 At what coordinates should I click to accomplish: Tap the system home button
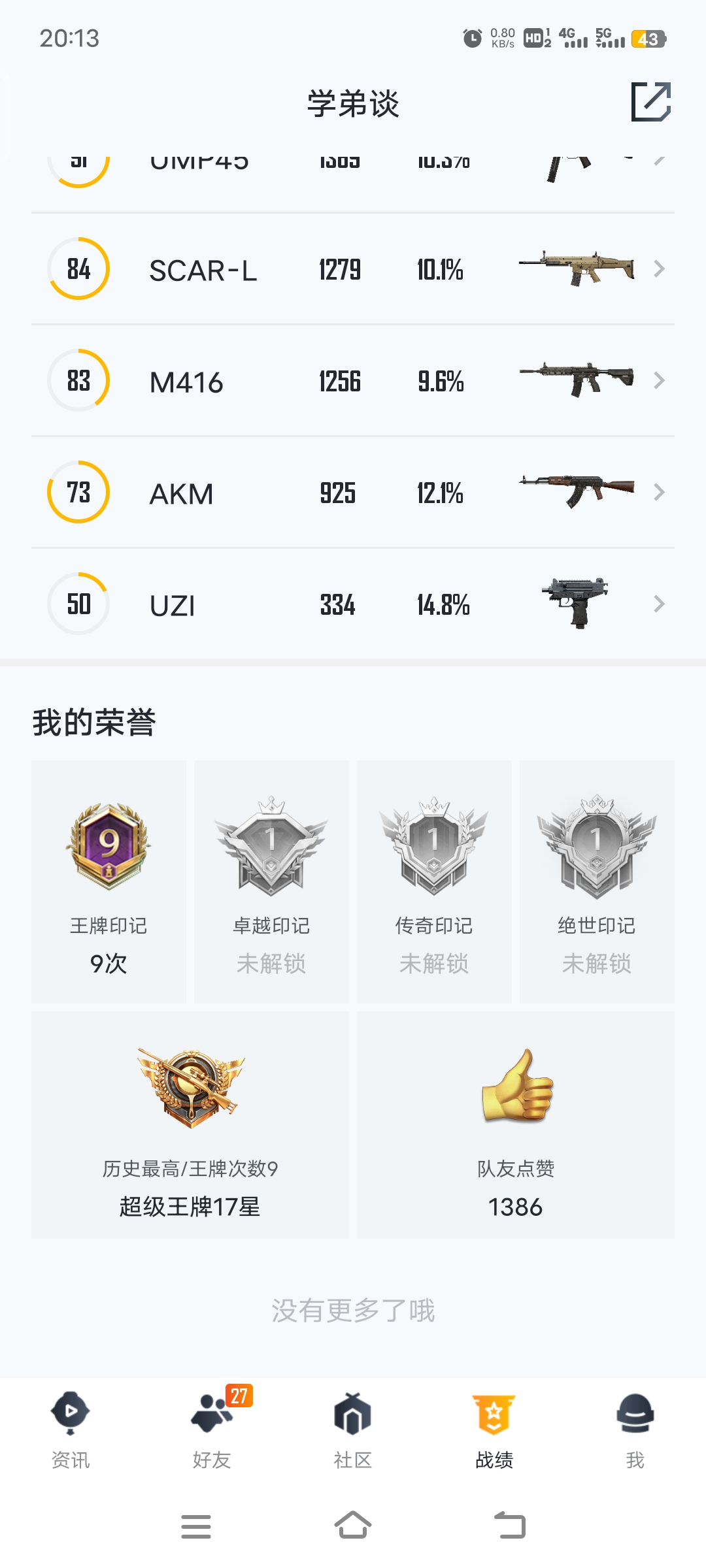pos(353,1526)
